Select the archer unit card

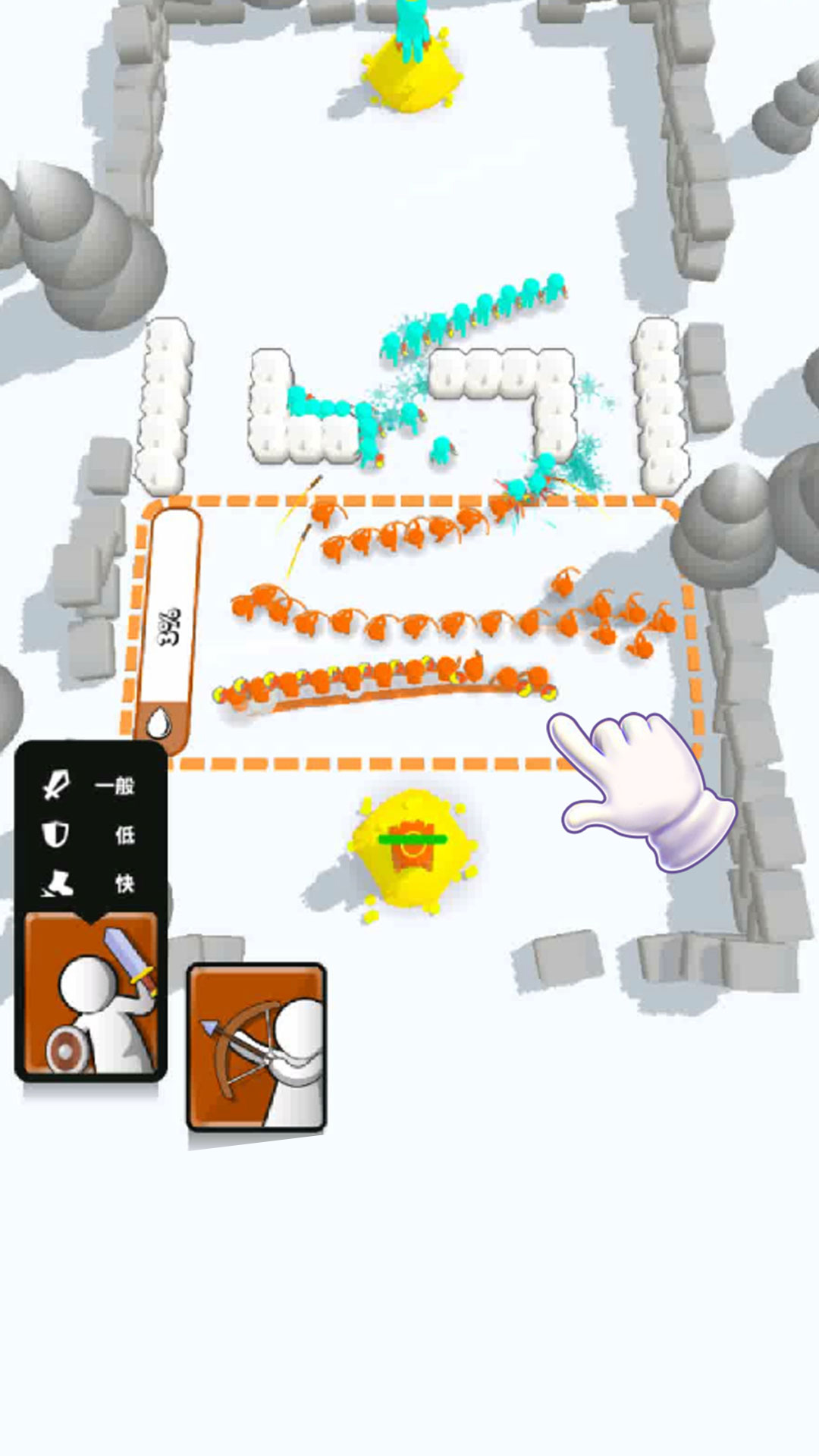pyautogui.click(x=256, y=1046)
